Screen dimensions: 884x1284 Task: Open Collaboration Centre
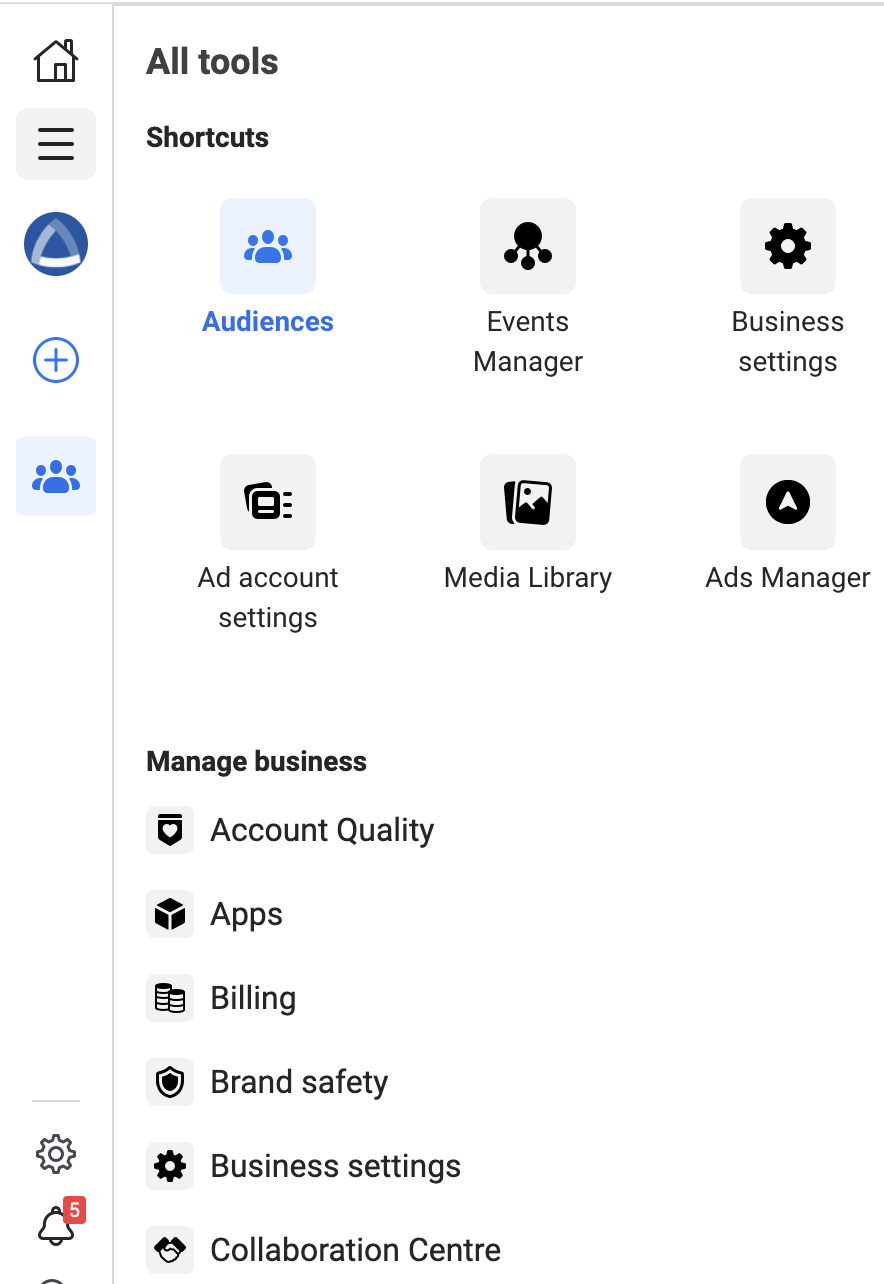355,1250
